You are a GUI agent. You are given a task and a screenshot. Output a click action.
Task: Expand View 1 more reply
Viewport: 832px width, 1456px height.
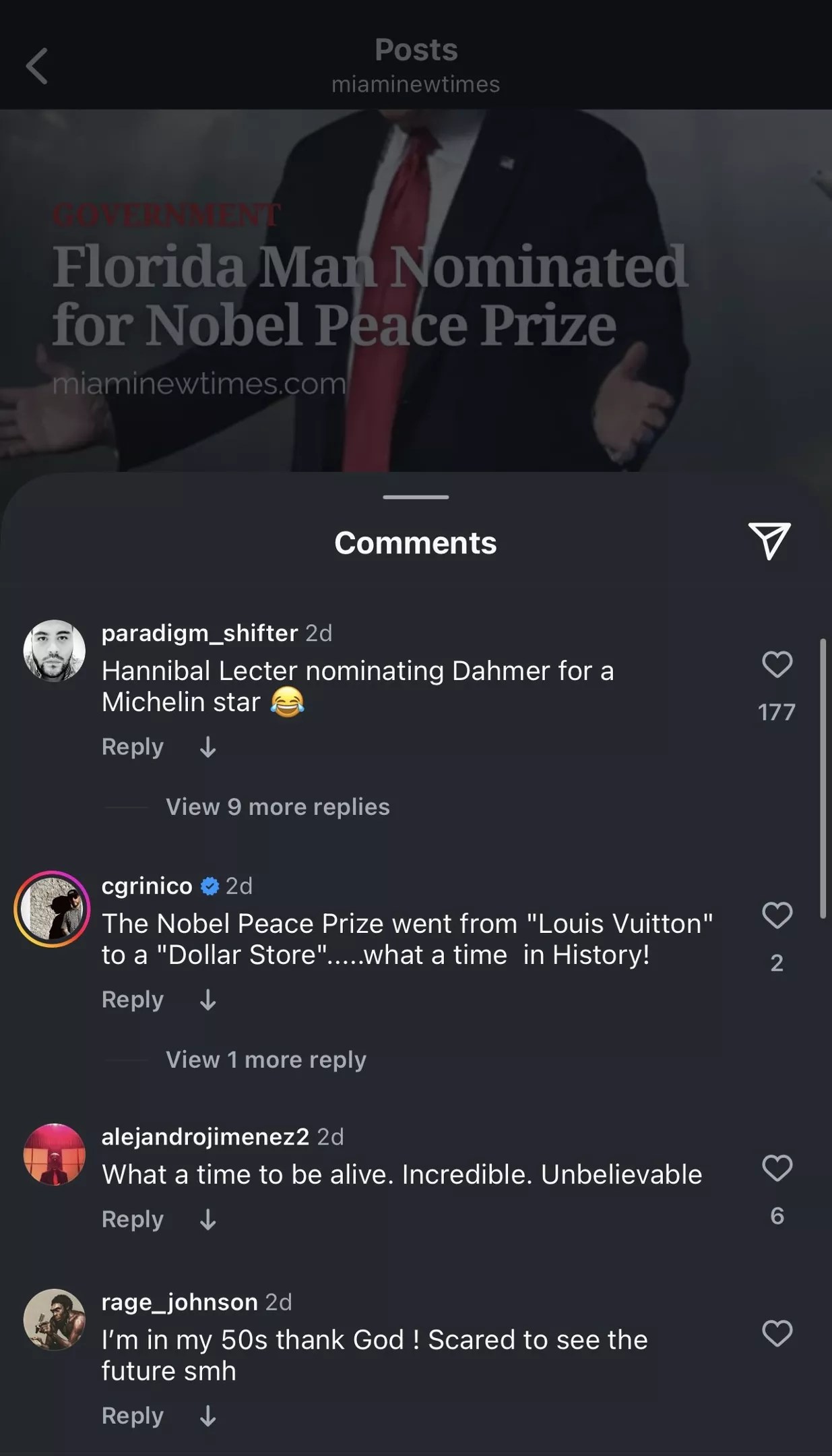(x=266, y=1060)
